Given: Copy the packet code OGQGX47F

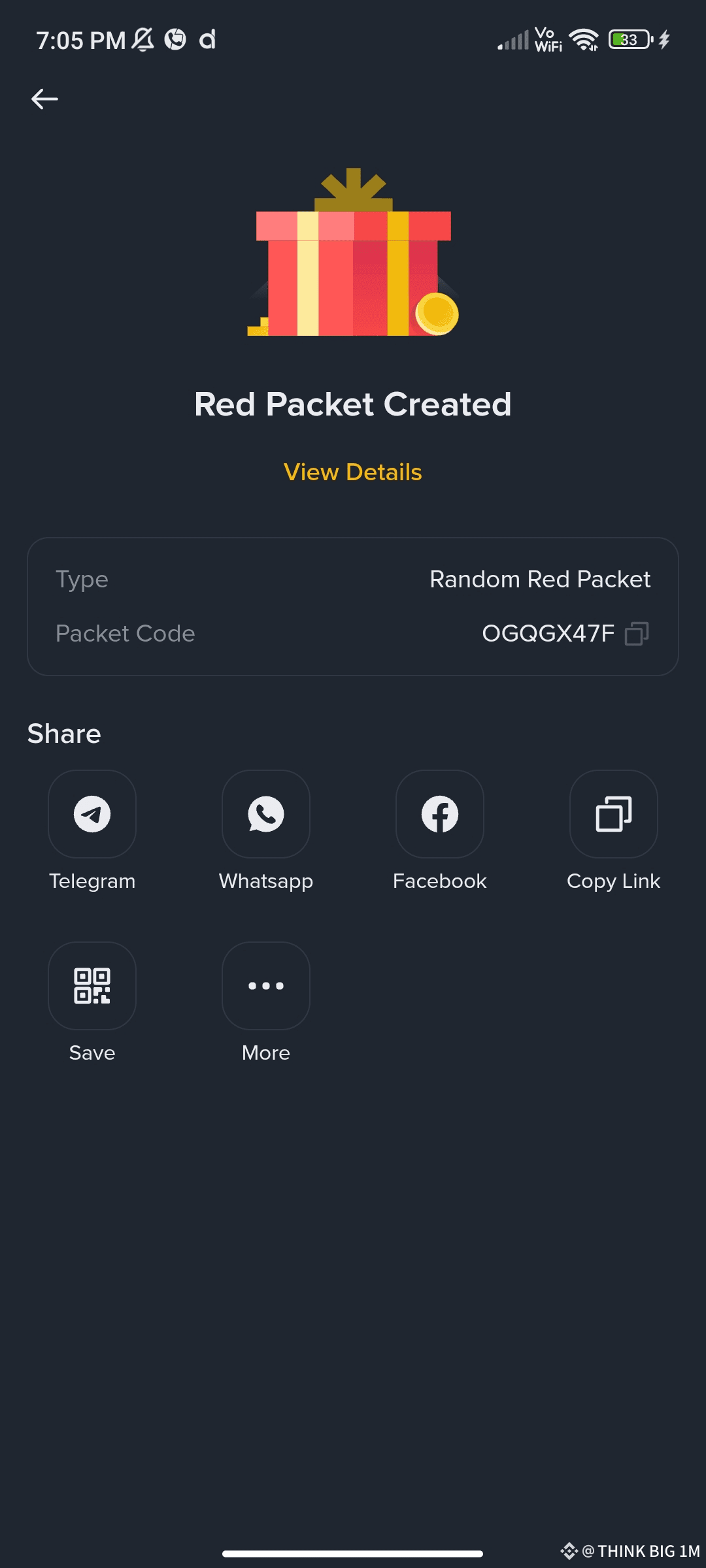Looking at the screenshot, I should click(x=636, y=633).
